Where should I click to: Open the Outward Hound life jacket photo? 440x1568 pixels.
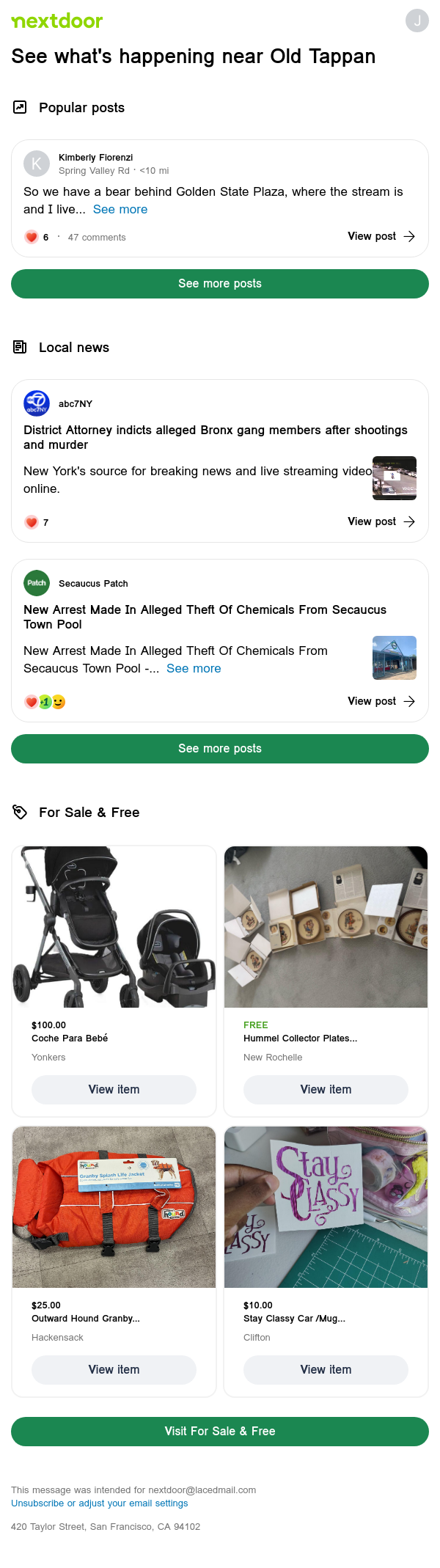pos(114,1206)
